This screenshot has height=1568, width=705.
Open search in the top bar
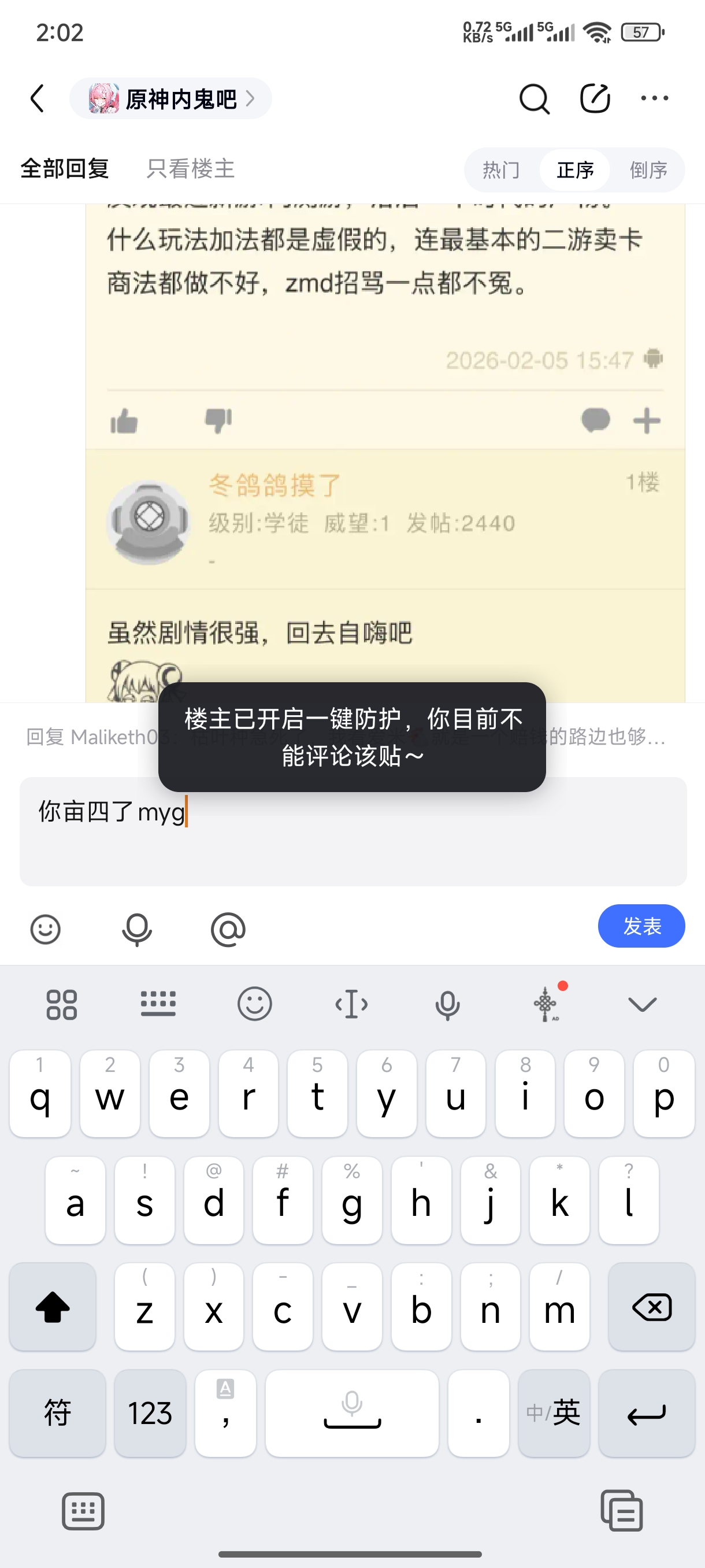coord(534,99)
